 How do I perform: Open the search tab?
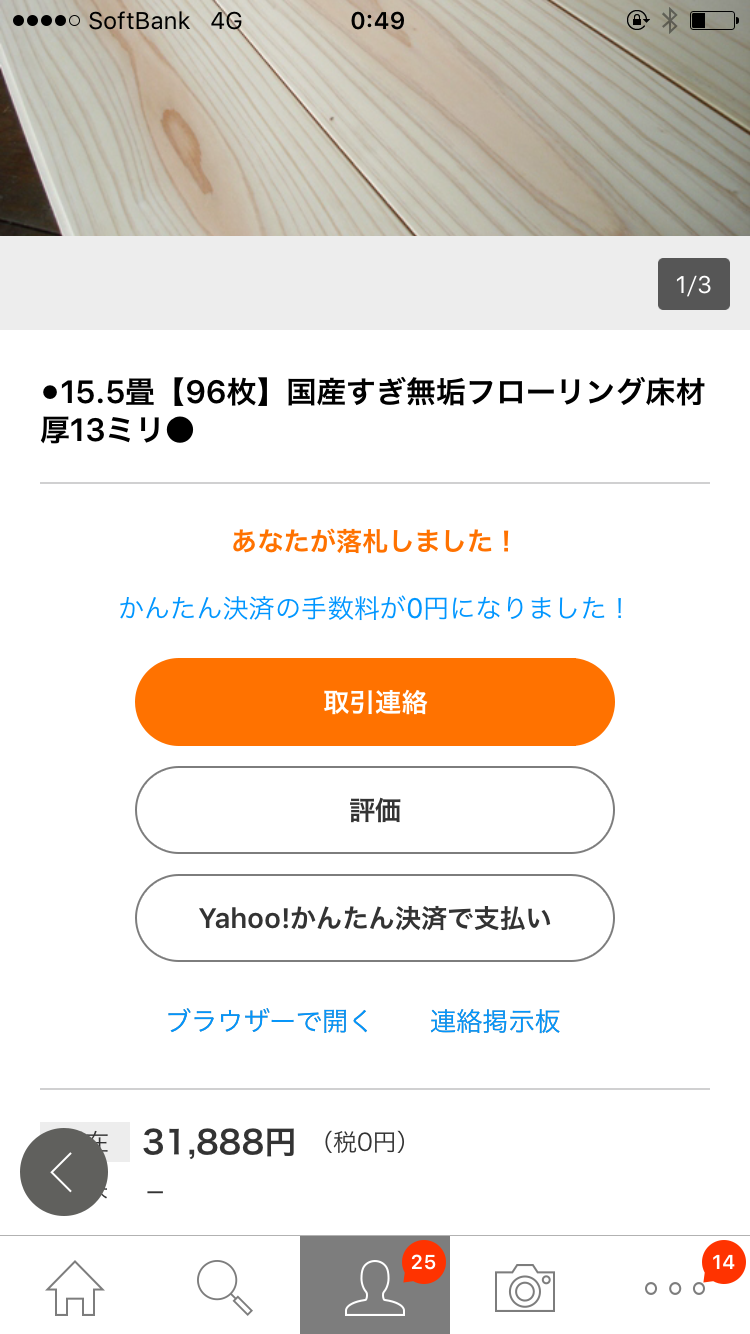225,1286
